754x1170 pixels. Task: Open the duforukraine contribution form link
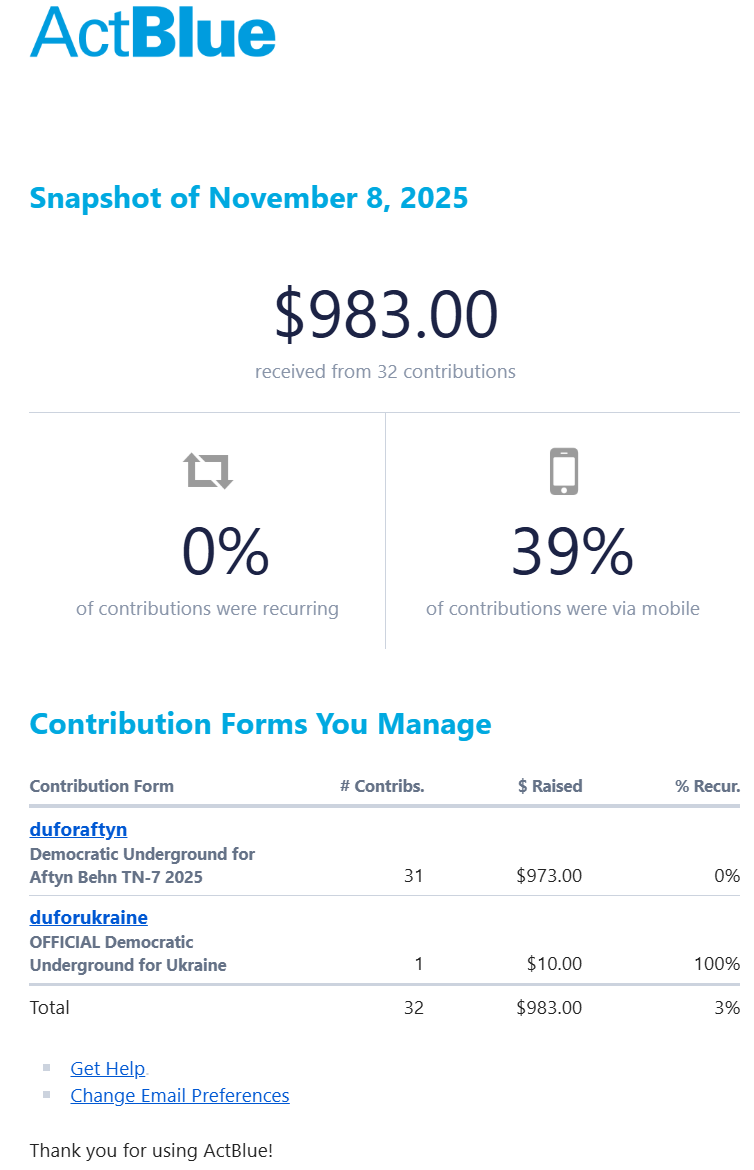pos(88,917)
